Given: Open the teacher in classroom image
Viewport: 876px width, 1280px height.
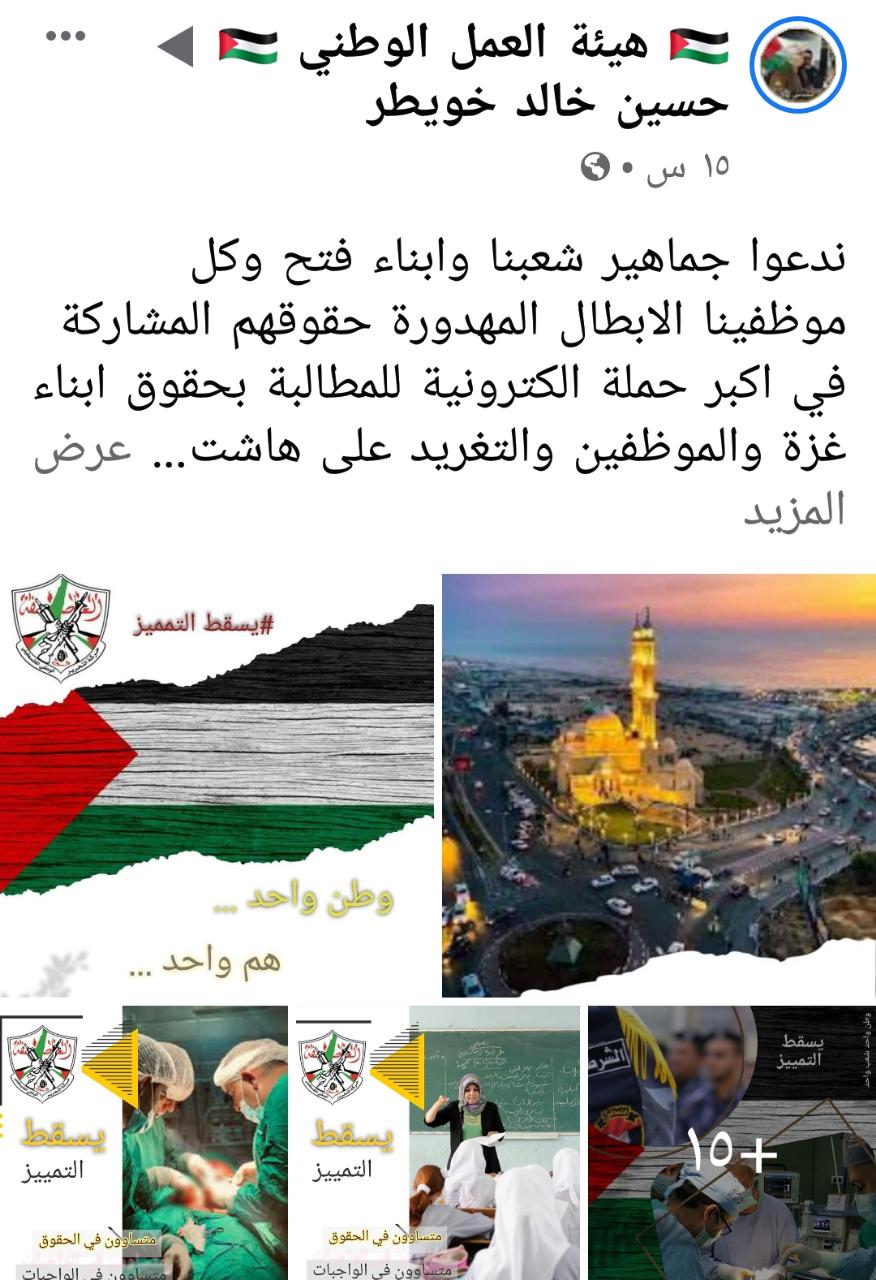Looking at the screenshot, I should pos(437,1142).
